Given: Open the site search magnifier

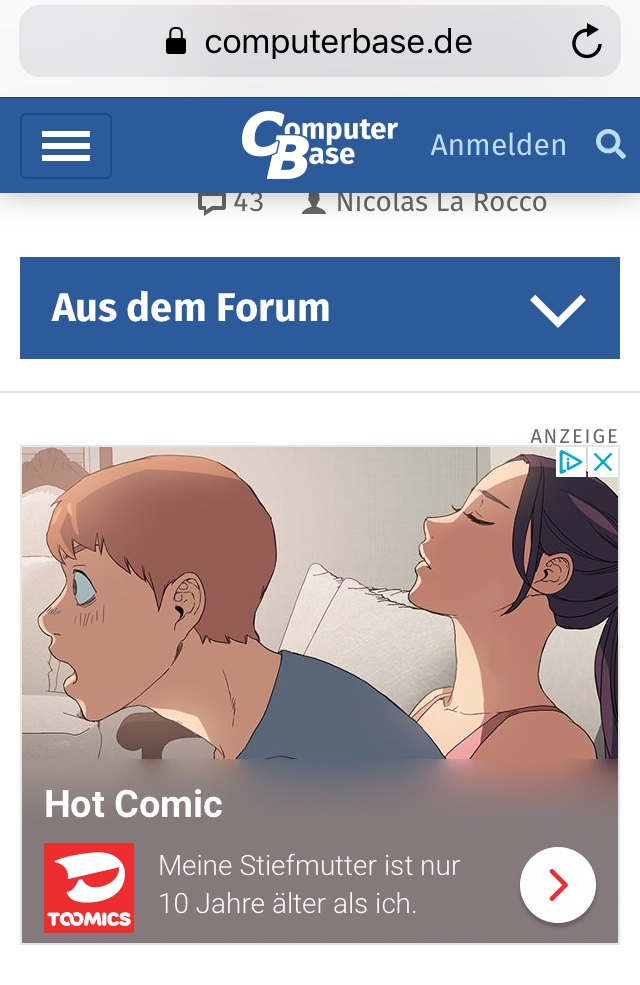Looking at the screenshot, I should (x=610, y=145).
